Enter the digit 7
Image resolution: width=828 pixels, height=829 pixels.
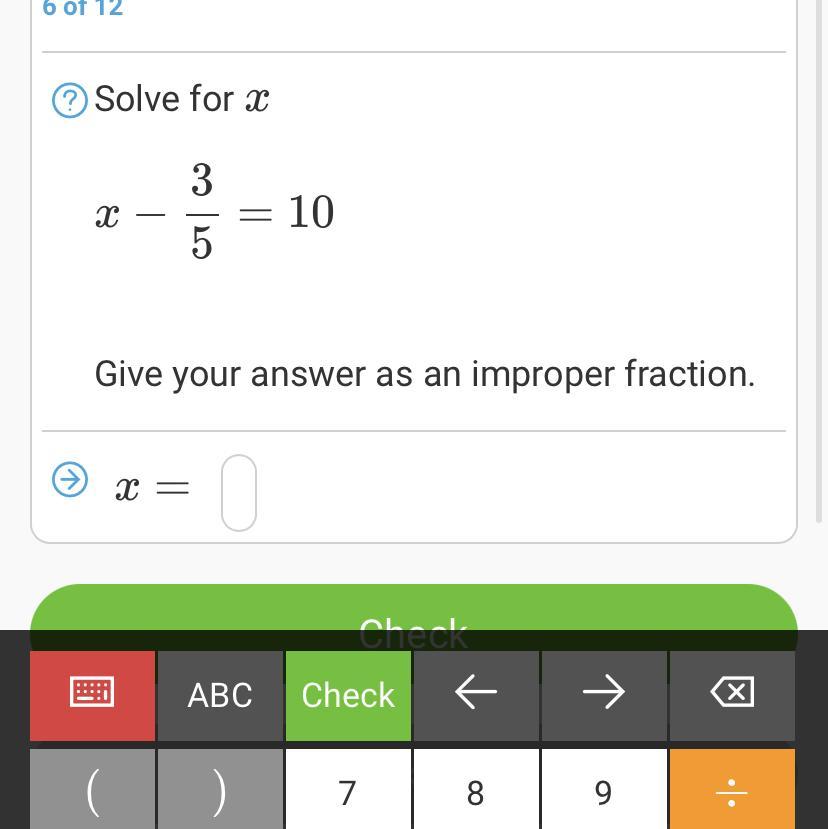click(x=348, y=789)
